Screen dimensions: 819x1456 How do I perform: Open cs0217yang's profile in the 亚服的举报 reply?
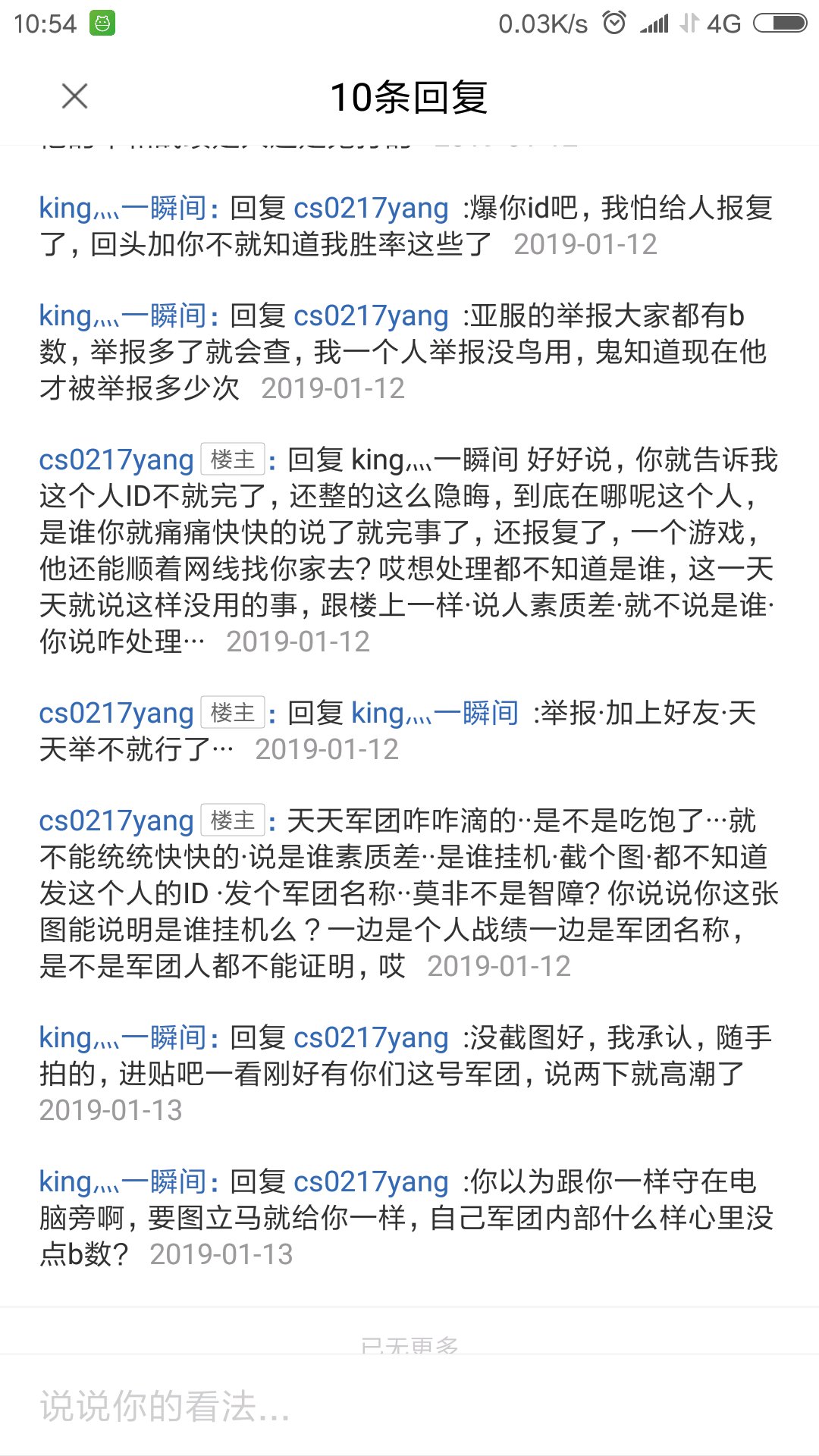371,315
